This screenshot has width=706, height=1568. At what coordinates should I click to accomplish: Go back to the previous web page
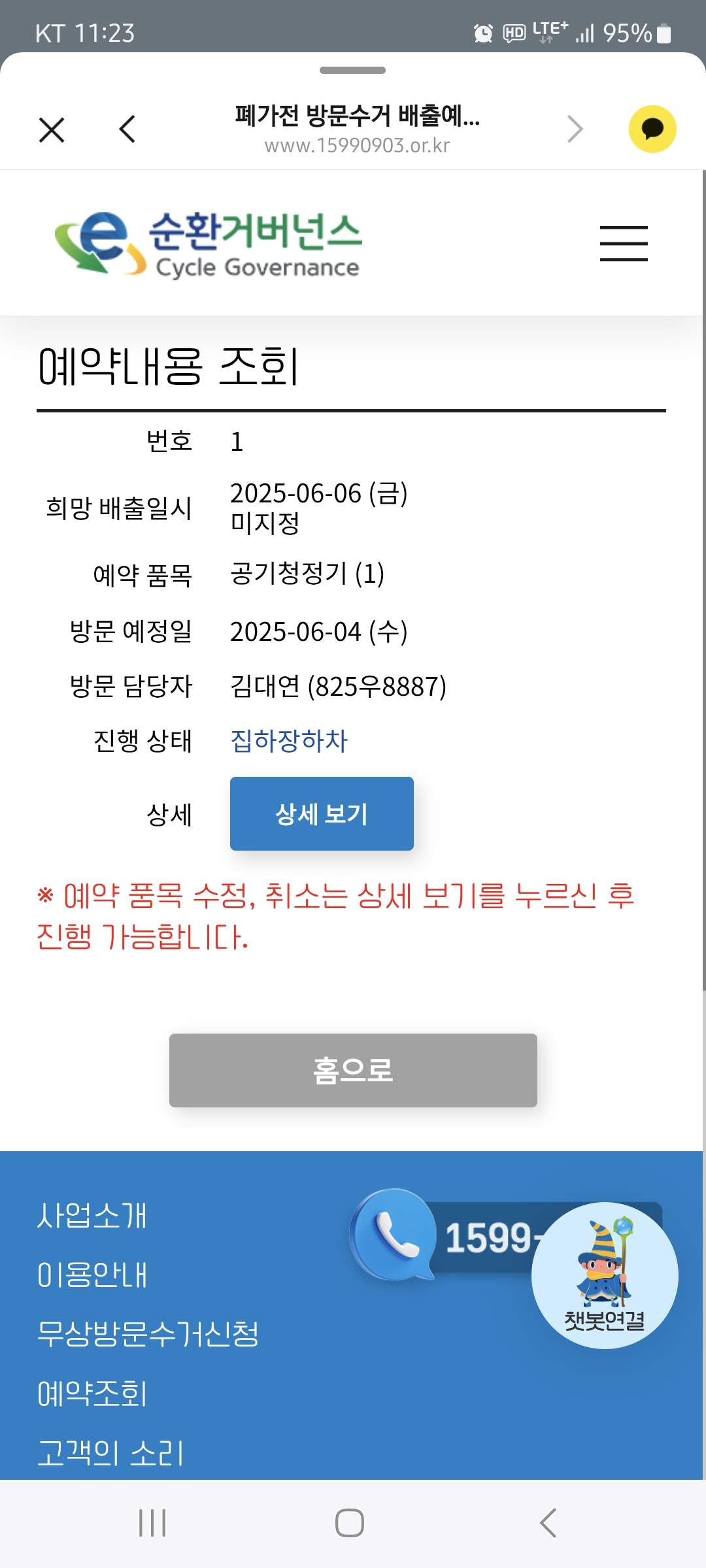(127, 129)
